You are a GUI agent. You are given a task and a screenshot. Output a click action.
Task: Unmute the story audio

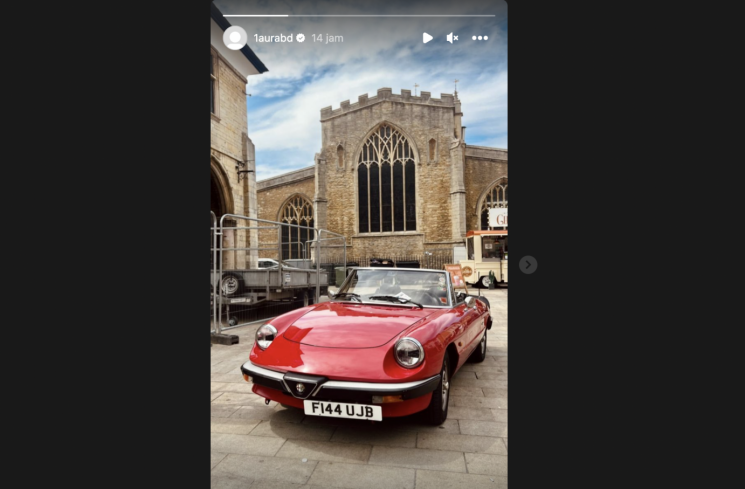[452, 38]
